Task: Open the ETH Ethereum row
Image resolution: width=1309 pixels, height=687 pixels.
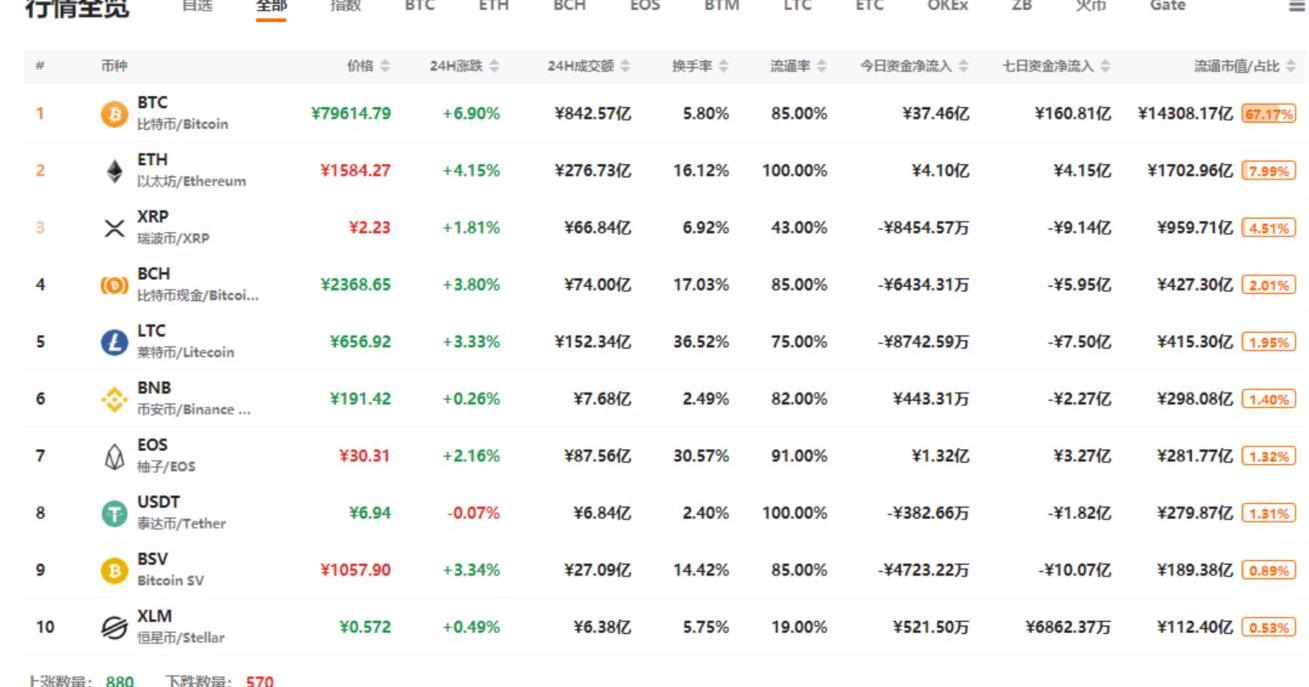Action: (190, 170)
